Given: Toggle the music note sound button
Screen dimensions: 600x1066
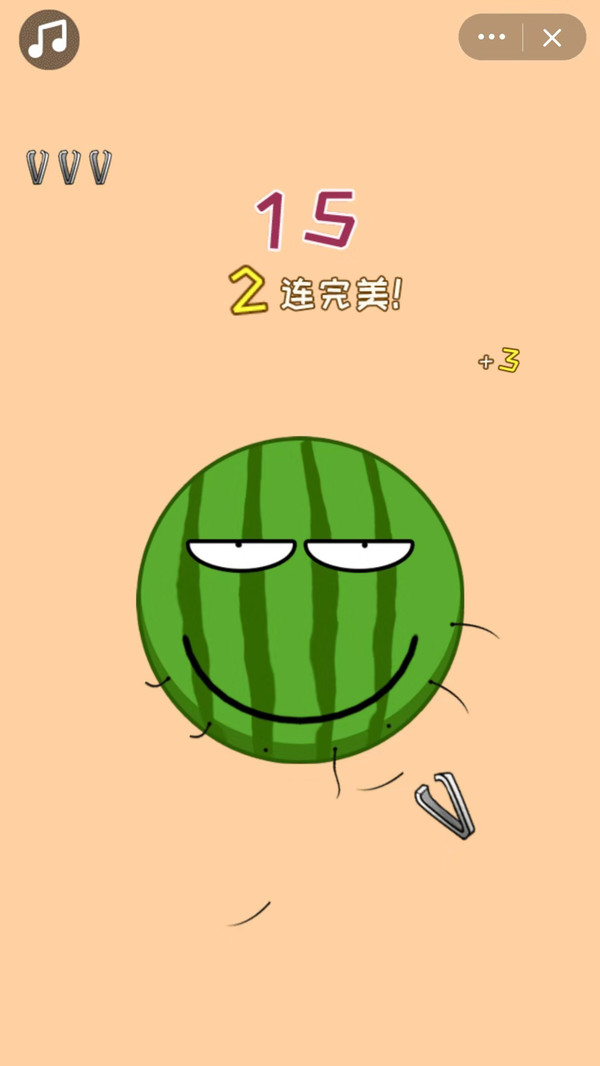Looking at the screenshot, I should 48,40.
